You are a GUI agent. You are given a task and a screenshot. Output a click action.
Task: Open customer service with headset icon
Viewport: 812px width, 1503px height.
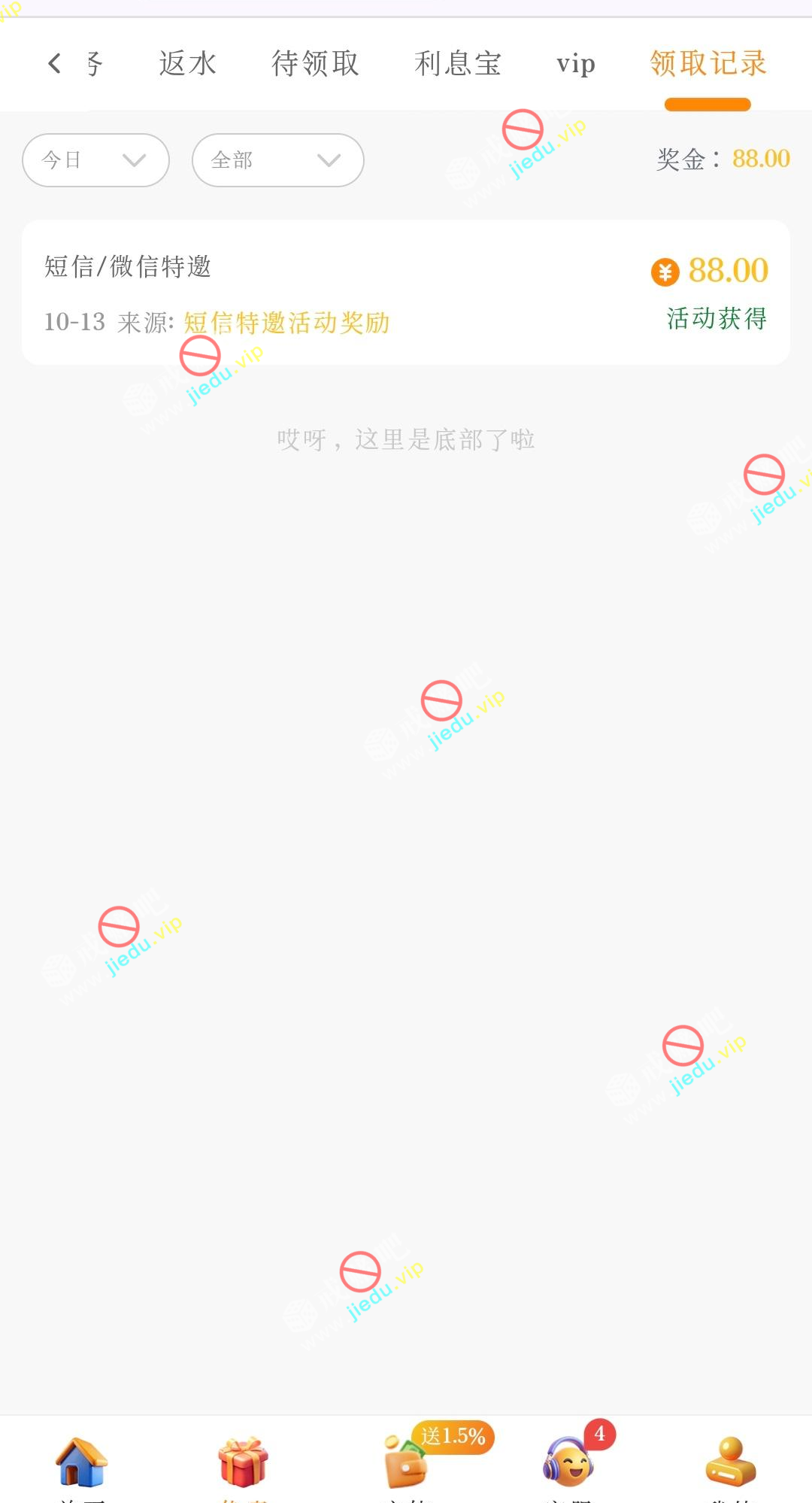(x=568, y=1463)
